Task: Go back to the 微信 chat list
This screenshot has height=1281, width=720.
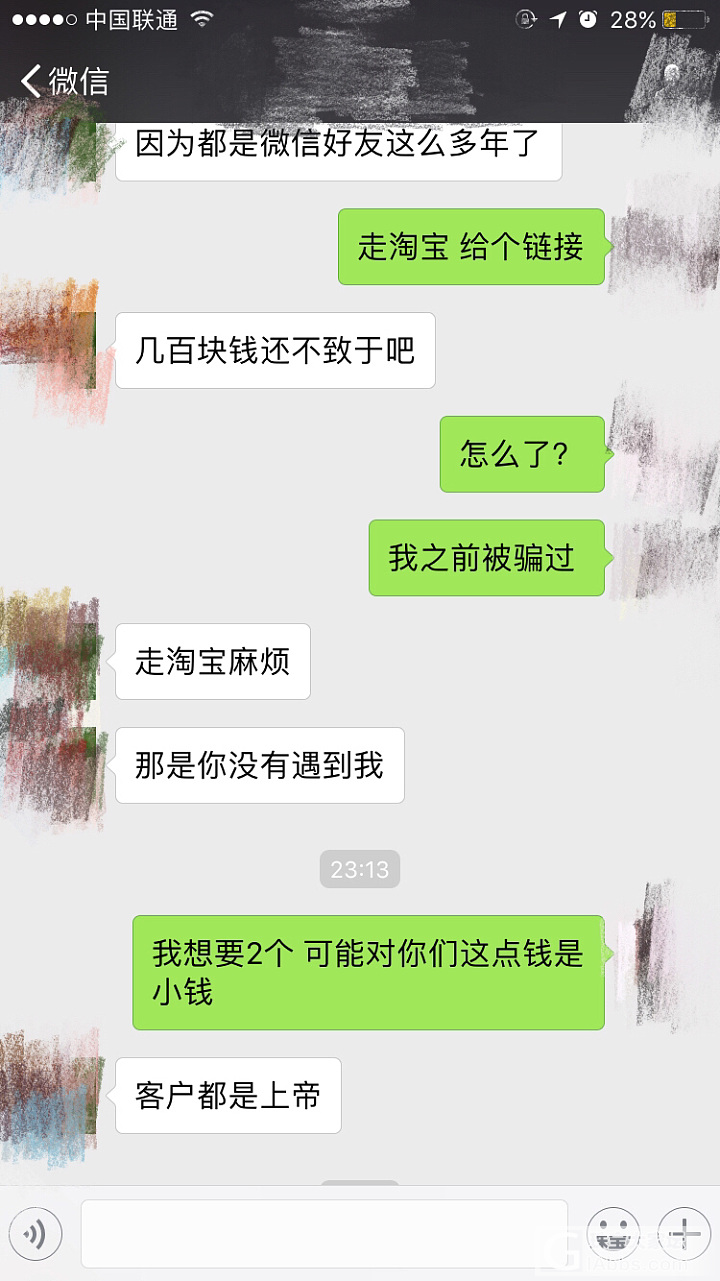Action: (64, 81)
